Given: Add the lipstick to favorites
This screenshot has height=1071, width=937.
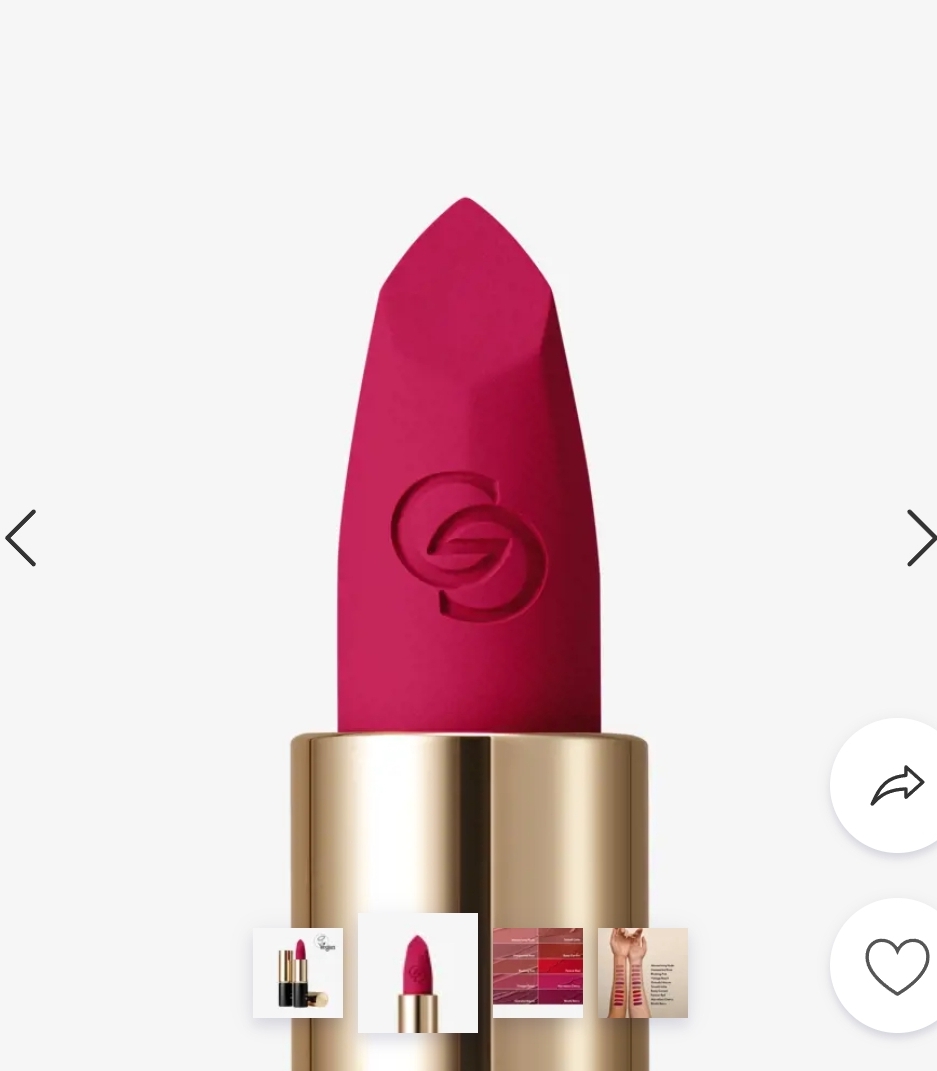Looking at the screenshot, I should pyautogui.click(x=896, y=966).
